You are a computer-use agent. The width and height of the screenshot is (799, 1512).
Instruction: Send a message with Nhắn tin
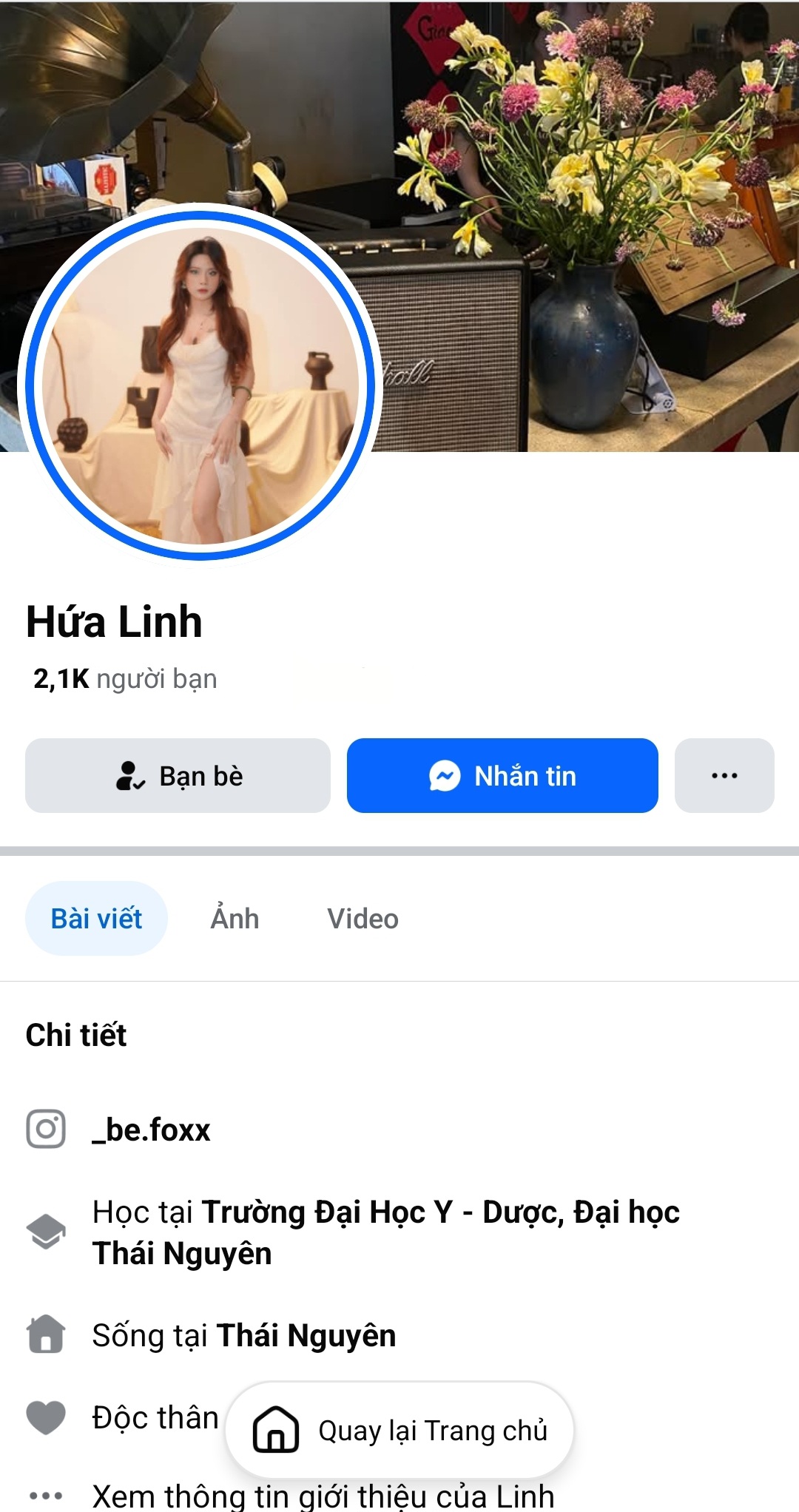[502, 775]
